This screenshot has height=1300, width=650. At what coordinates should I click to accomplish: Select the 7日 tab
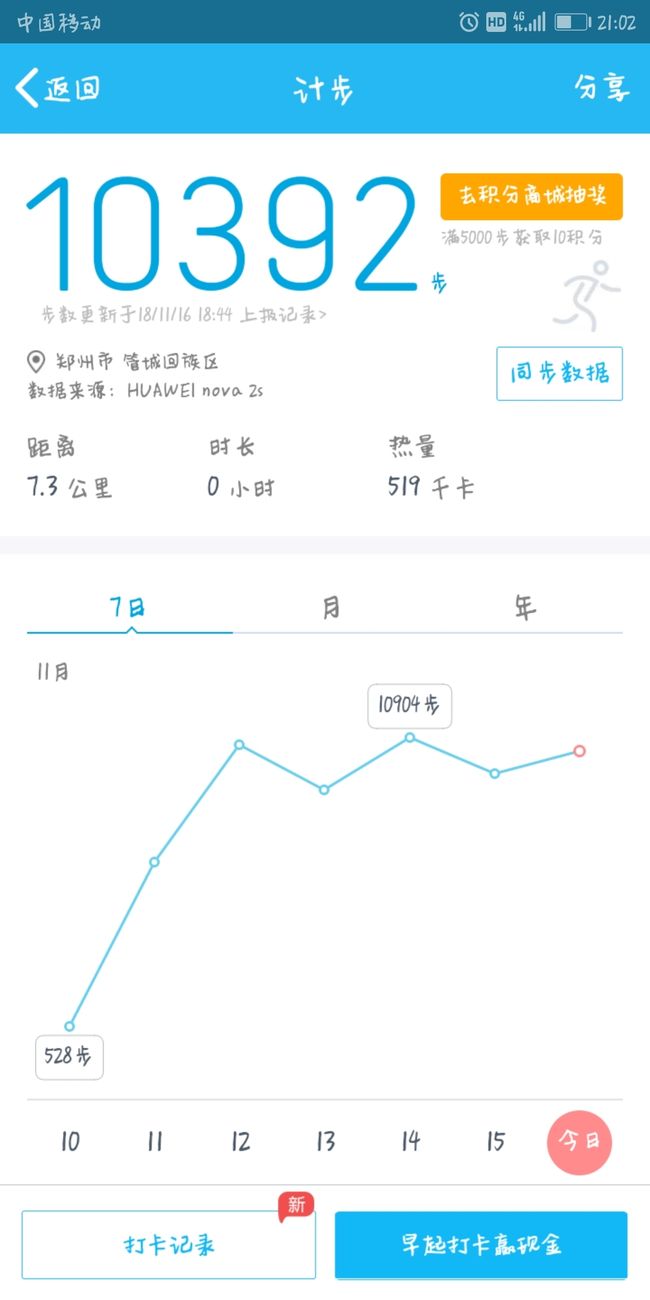[129, 607]
